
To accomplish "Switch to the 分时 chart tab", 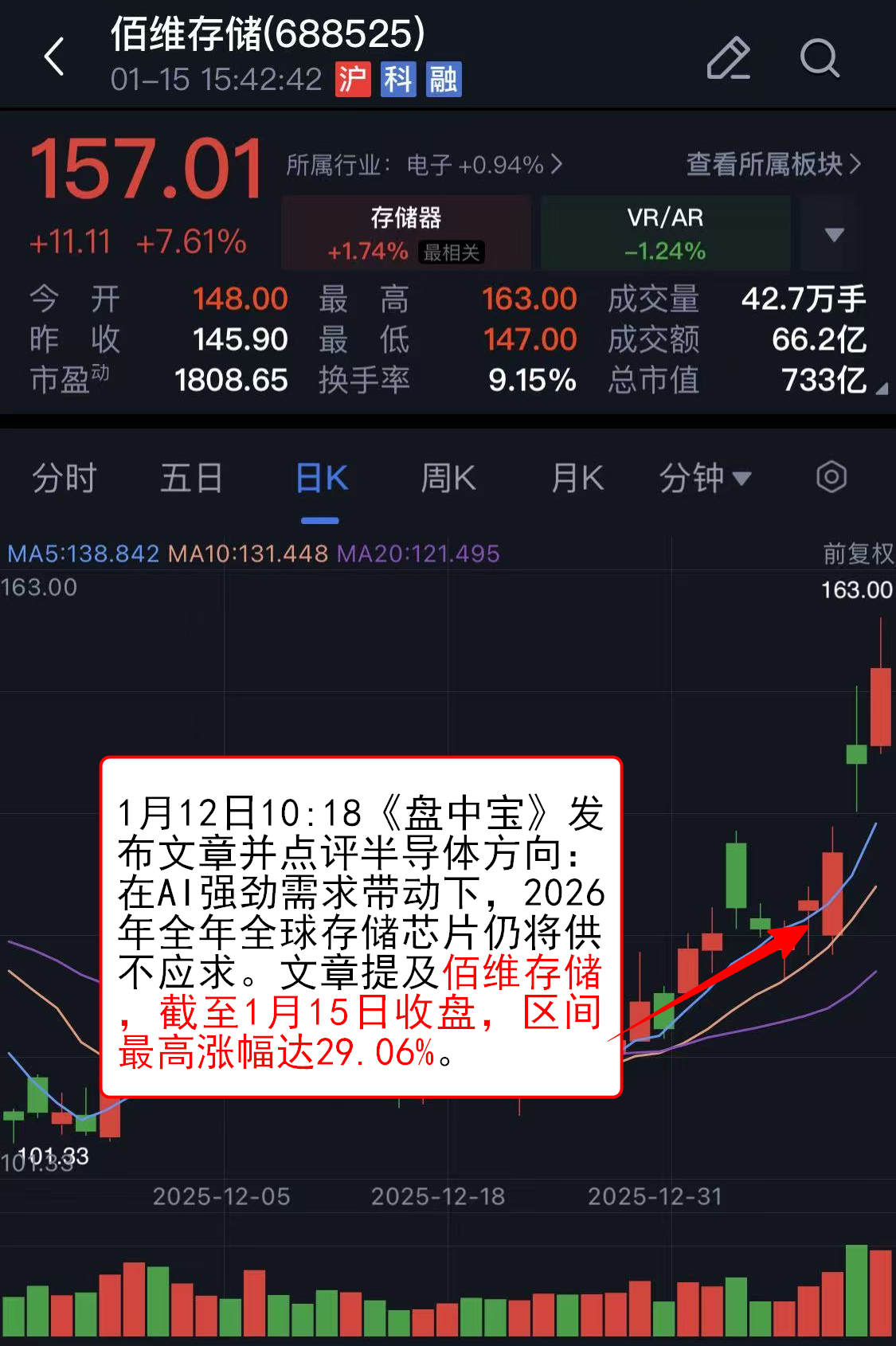I will tap(64, 479).
